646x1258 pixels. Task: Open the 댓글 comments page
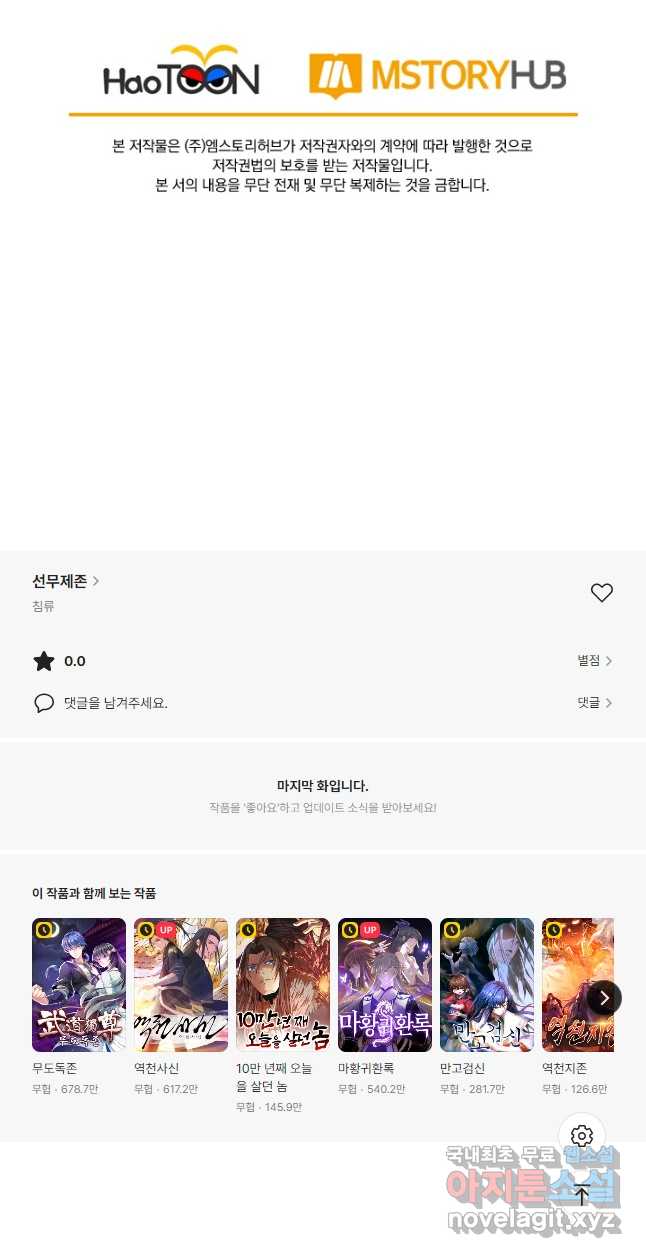pos(594,703)
